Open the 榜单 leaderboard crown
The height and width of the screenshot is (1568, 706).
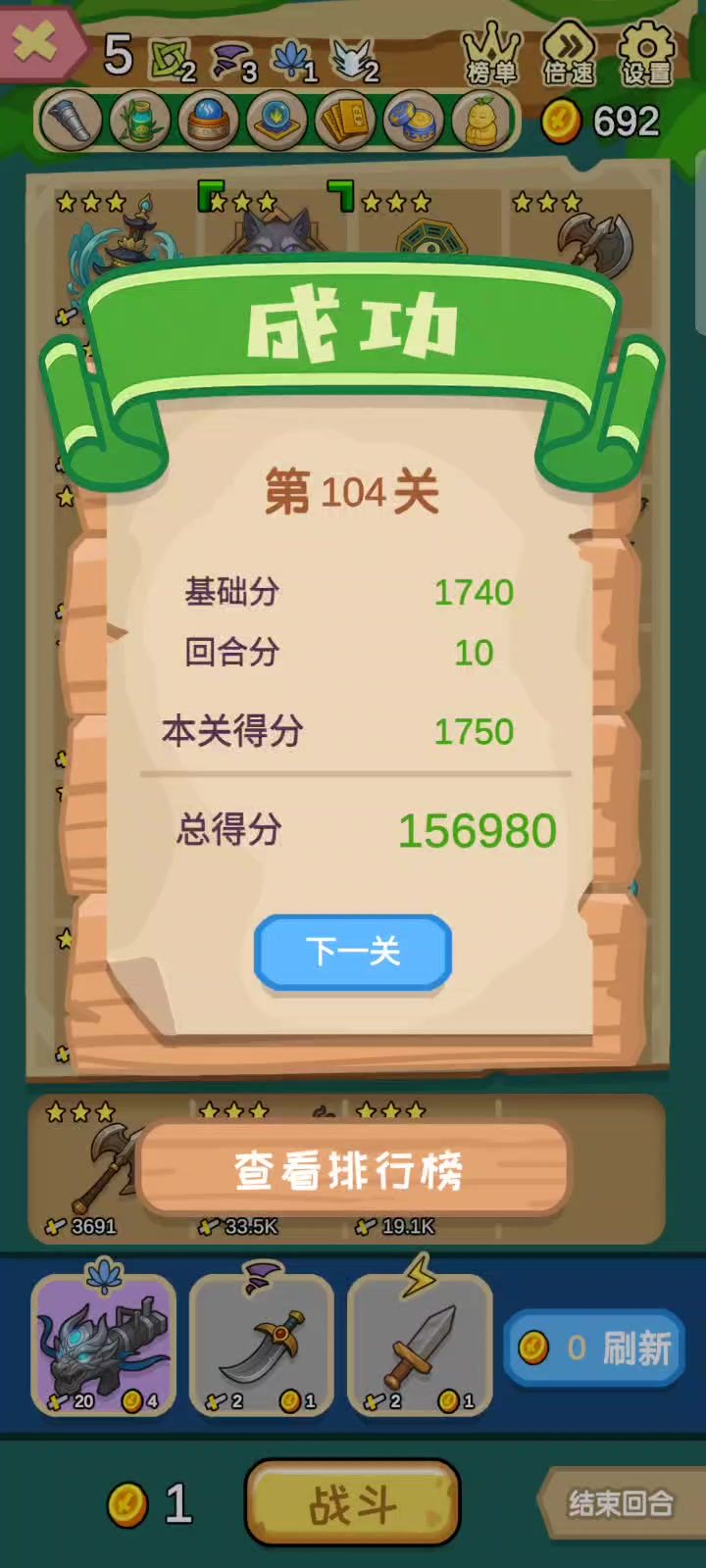pos(491,53)
